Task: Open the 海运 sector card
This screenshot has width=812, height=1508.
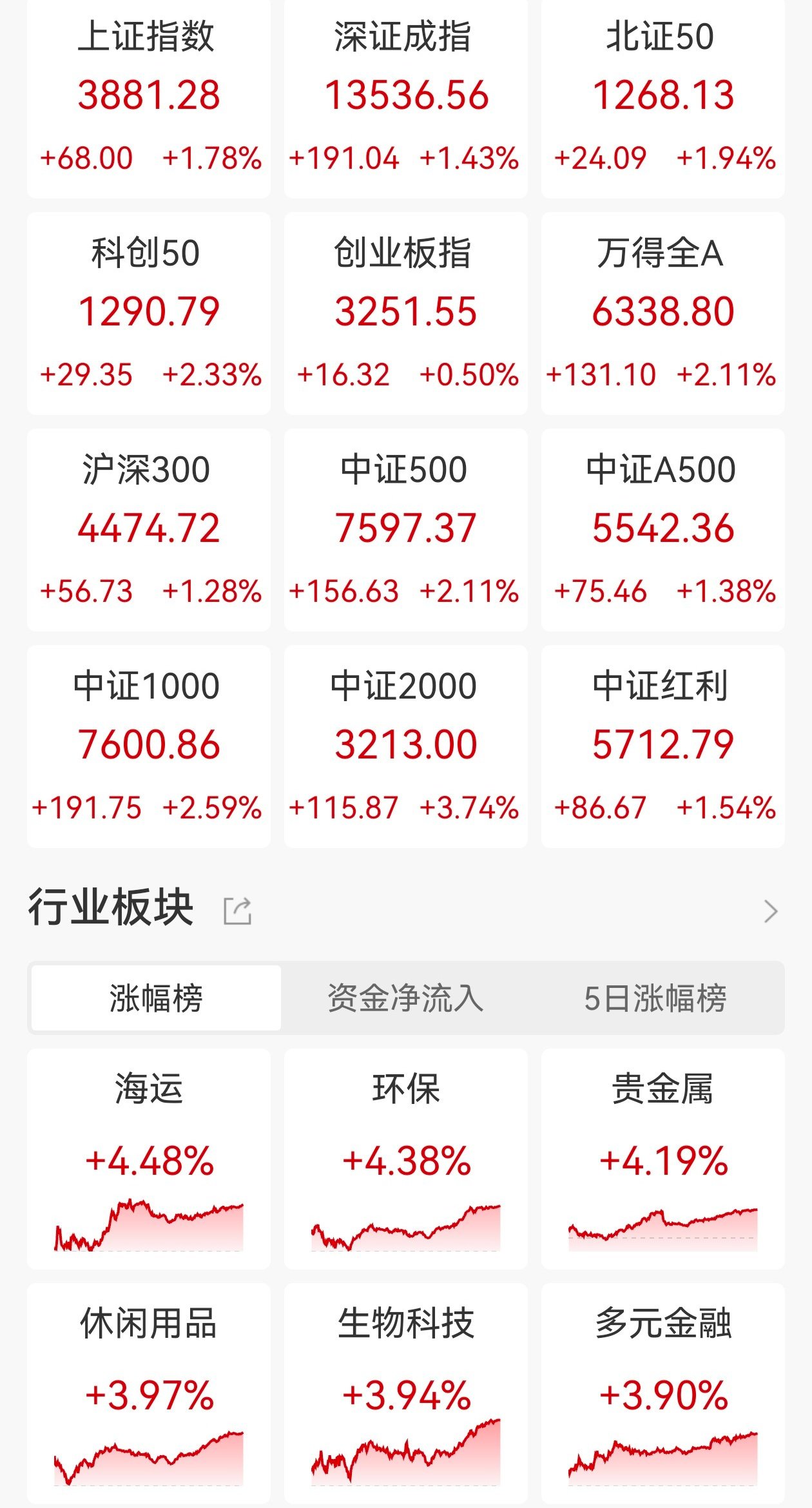Action: [148, 1159]
